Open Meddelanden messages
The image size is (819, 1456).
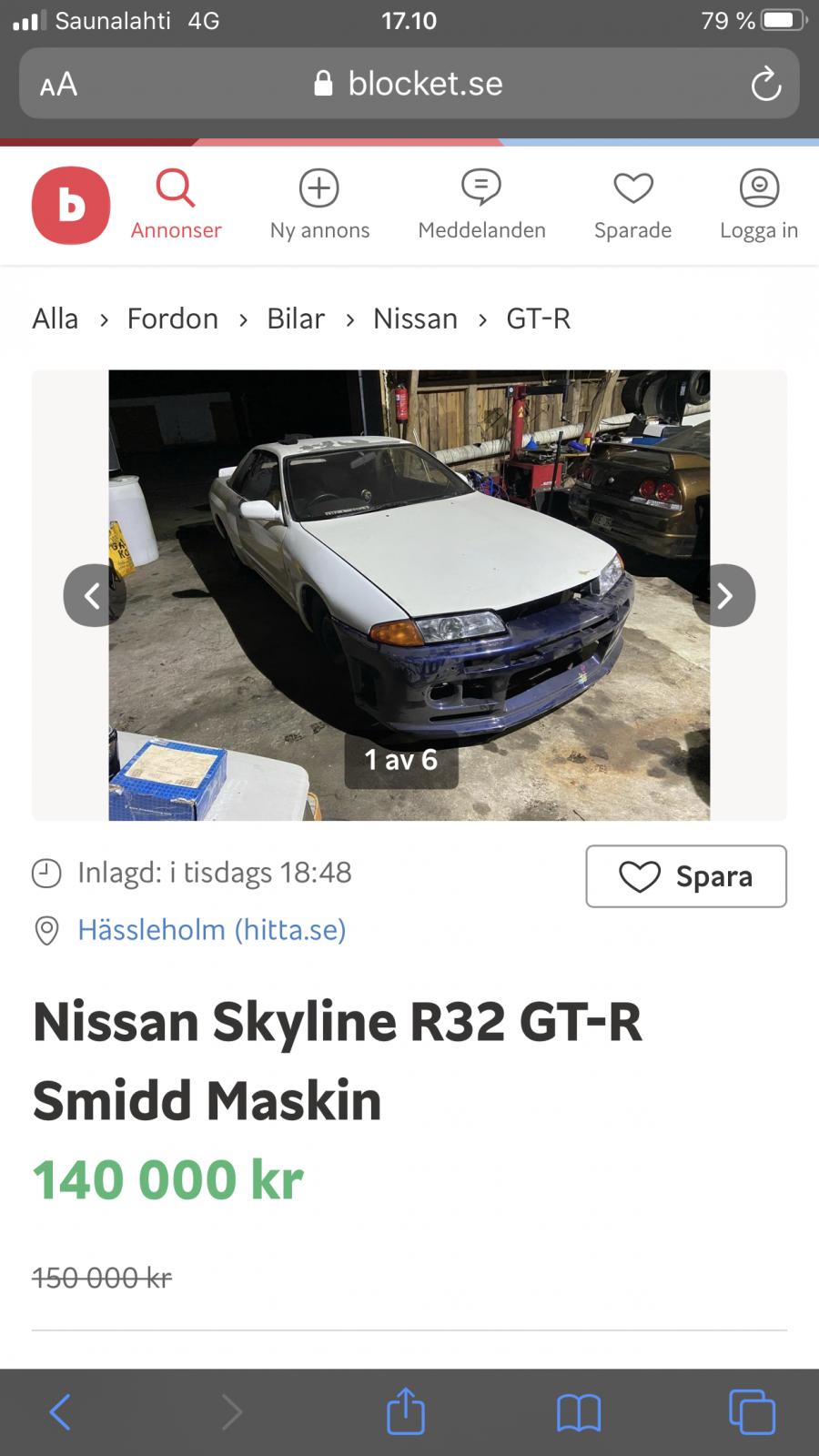pos(481,206)
